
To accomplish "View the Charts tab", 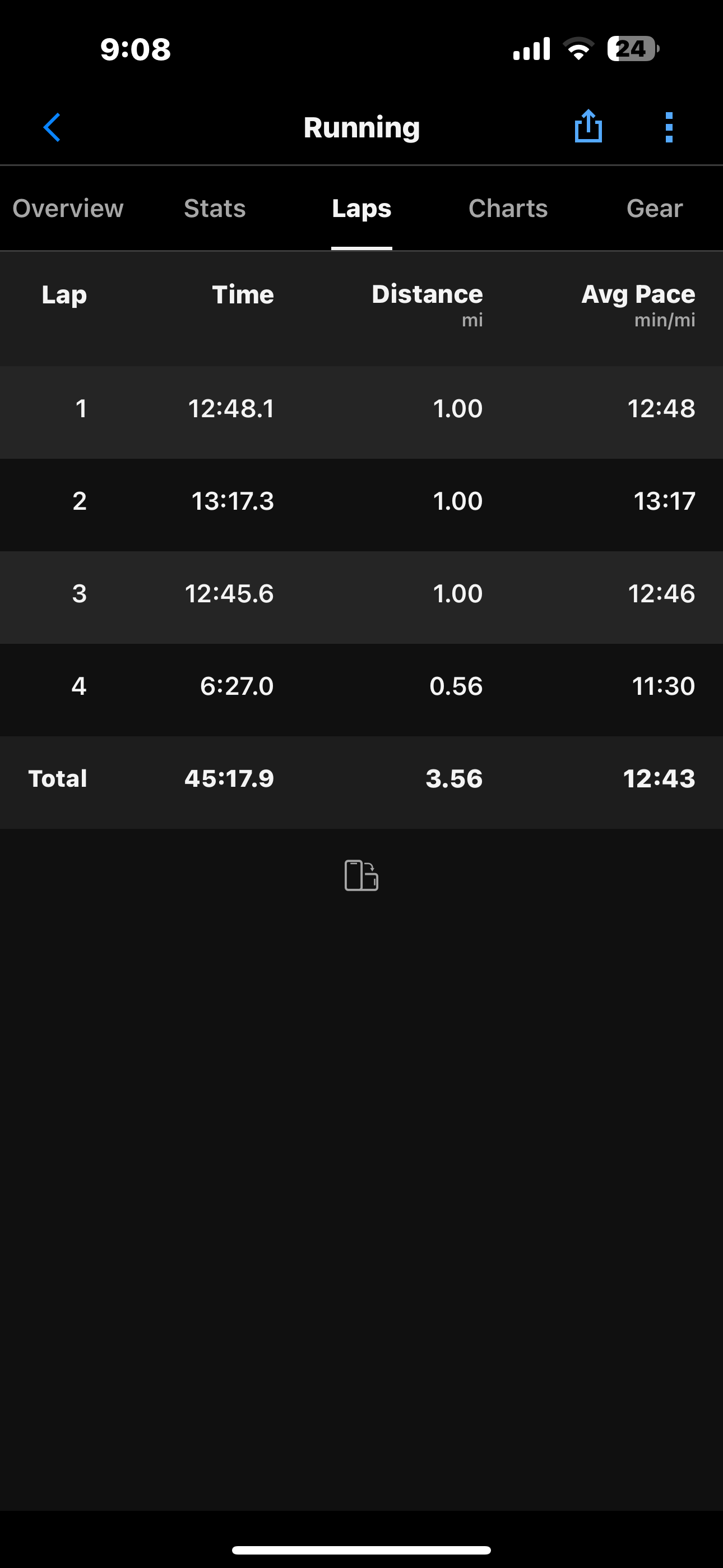I will click(x=508, y=209).
